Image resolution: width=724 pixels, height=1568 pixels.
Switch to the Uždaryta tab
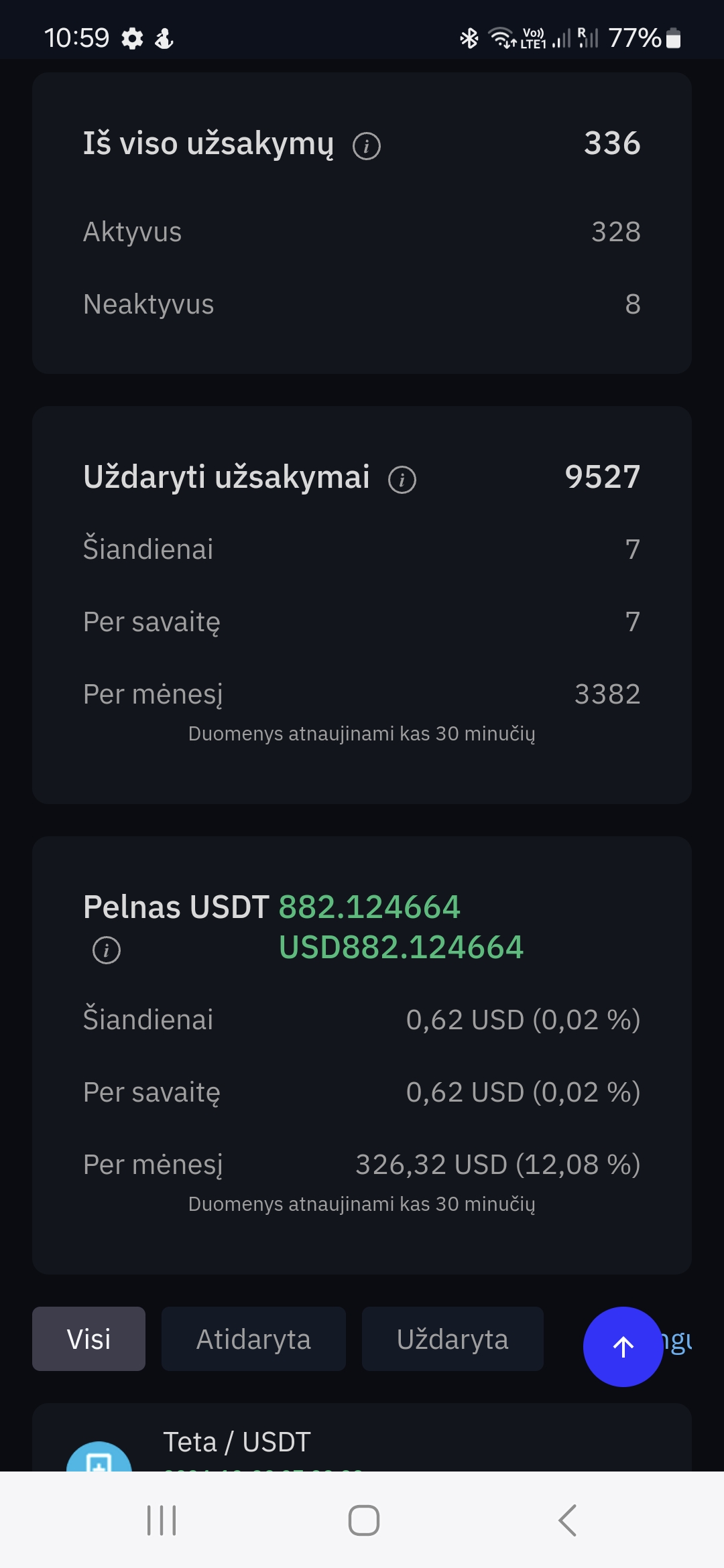point(452,1339)
